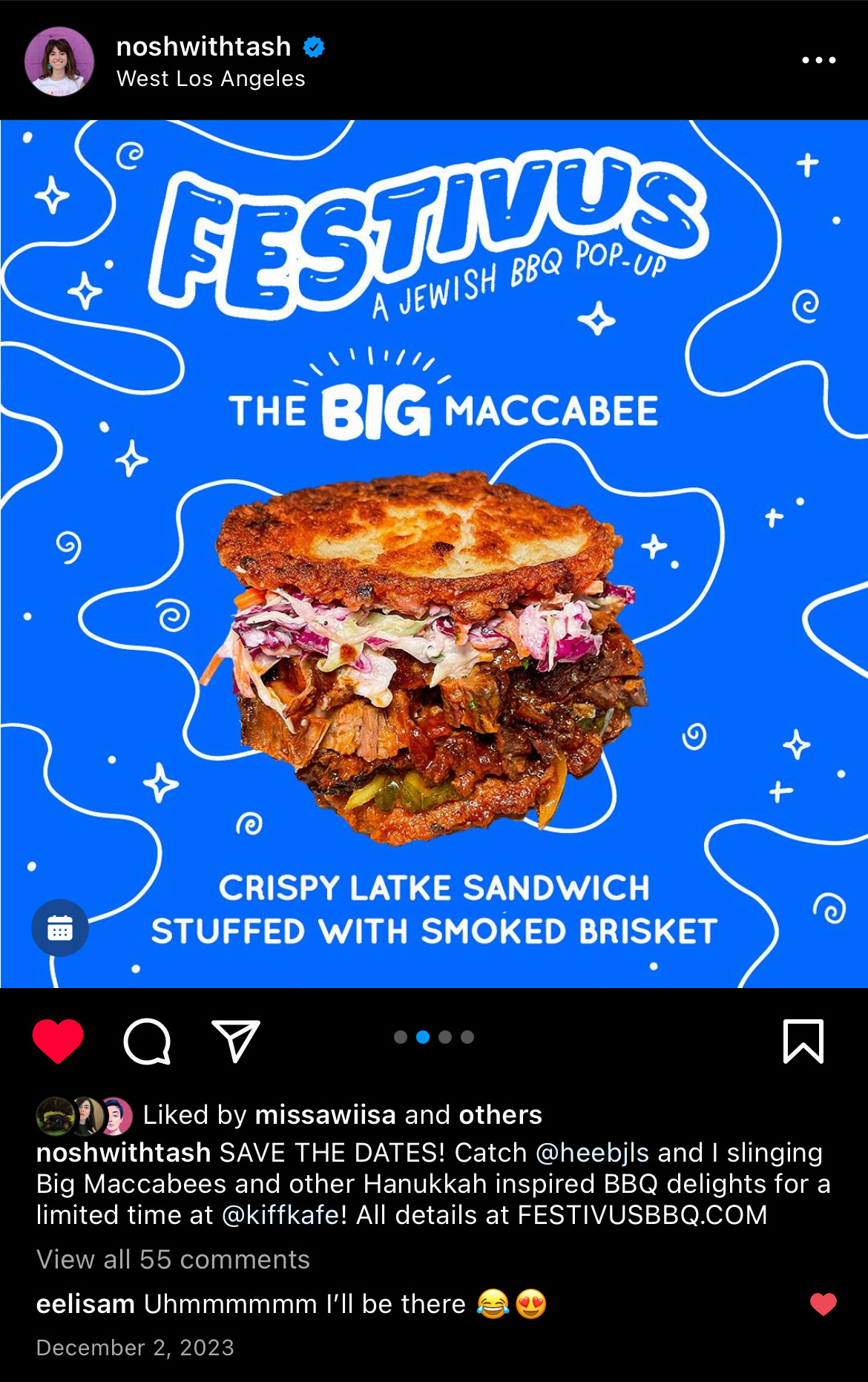The image size is (868, 1382).
Task: Share the post via the paper plane
Action: (x=235, y=1040)
